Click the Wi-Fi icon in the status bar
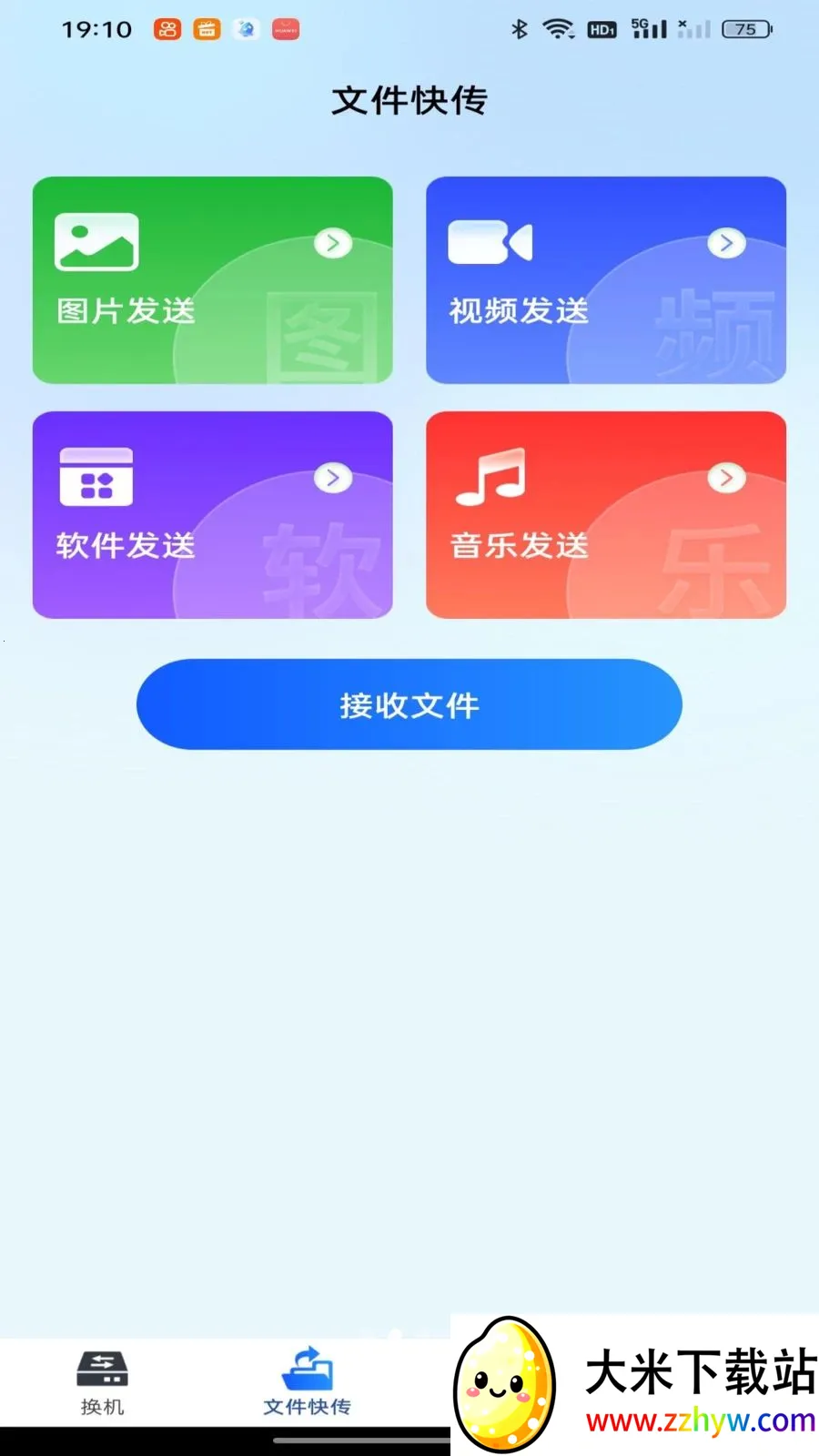The width and height of the screenshot is (819, 1456). [559, 29]
